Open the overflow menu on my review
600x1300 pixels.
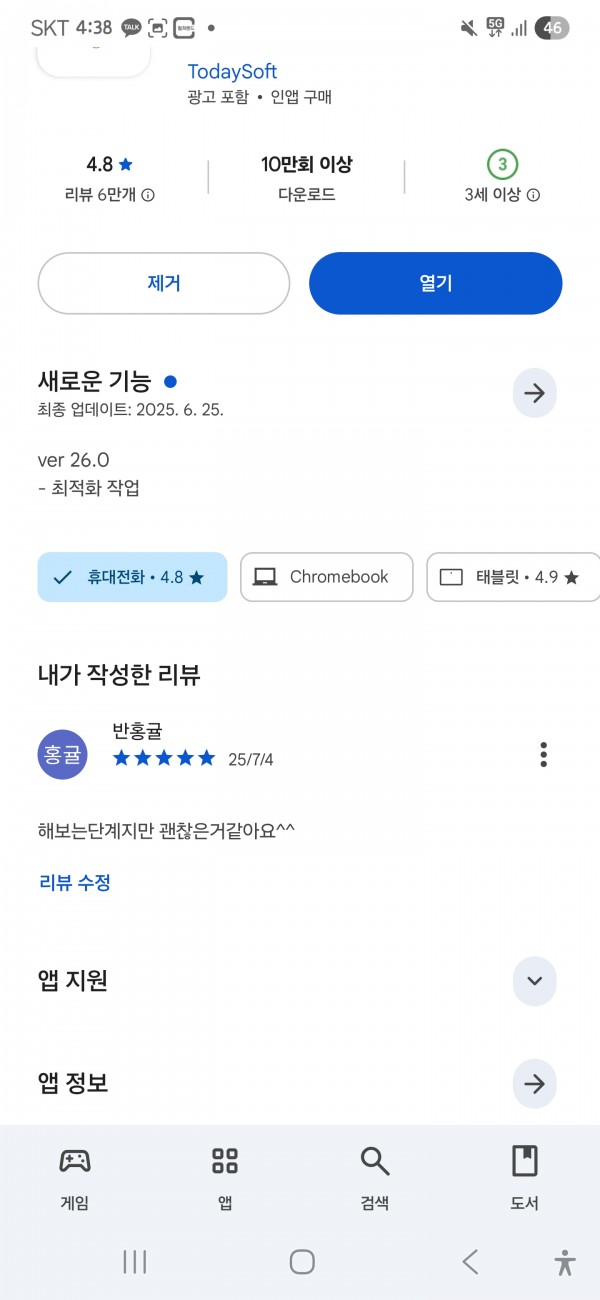[543, 754]
